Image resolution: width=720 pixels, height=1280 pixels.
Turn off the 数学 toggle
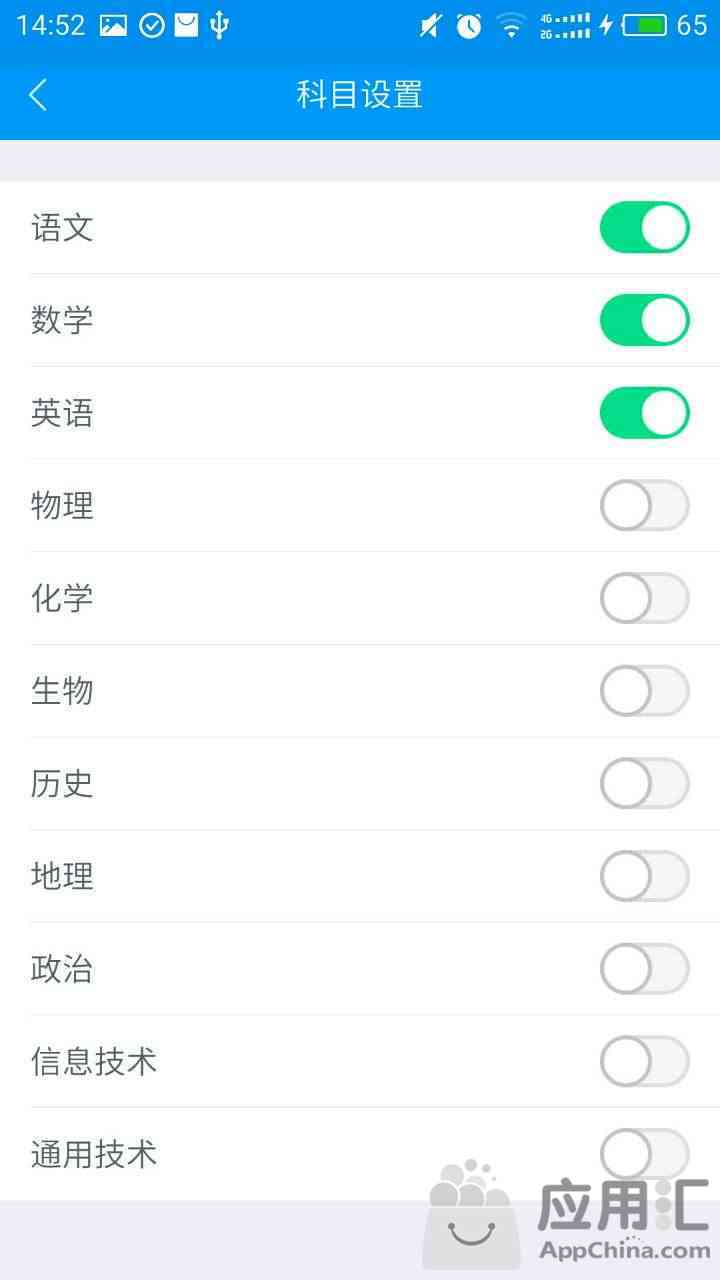(x=645, y=320)
